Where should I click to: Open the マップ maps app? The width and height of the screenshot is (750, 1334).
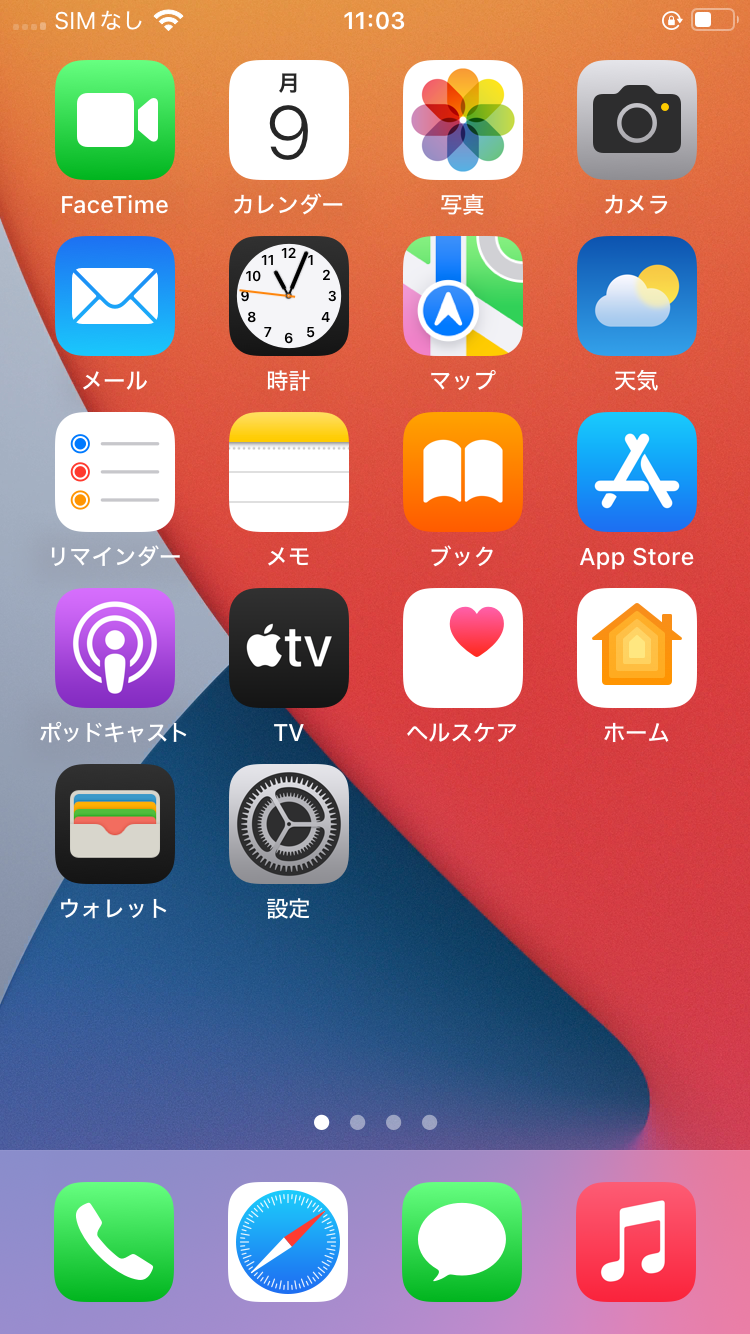click(x=463, y=296)
